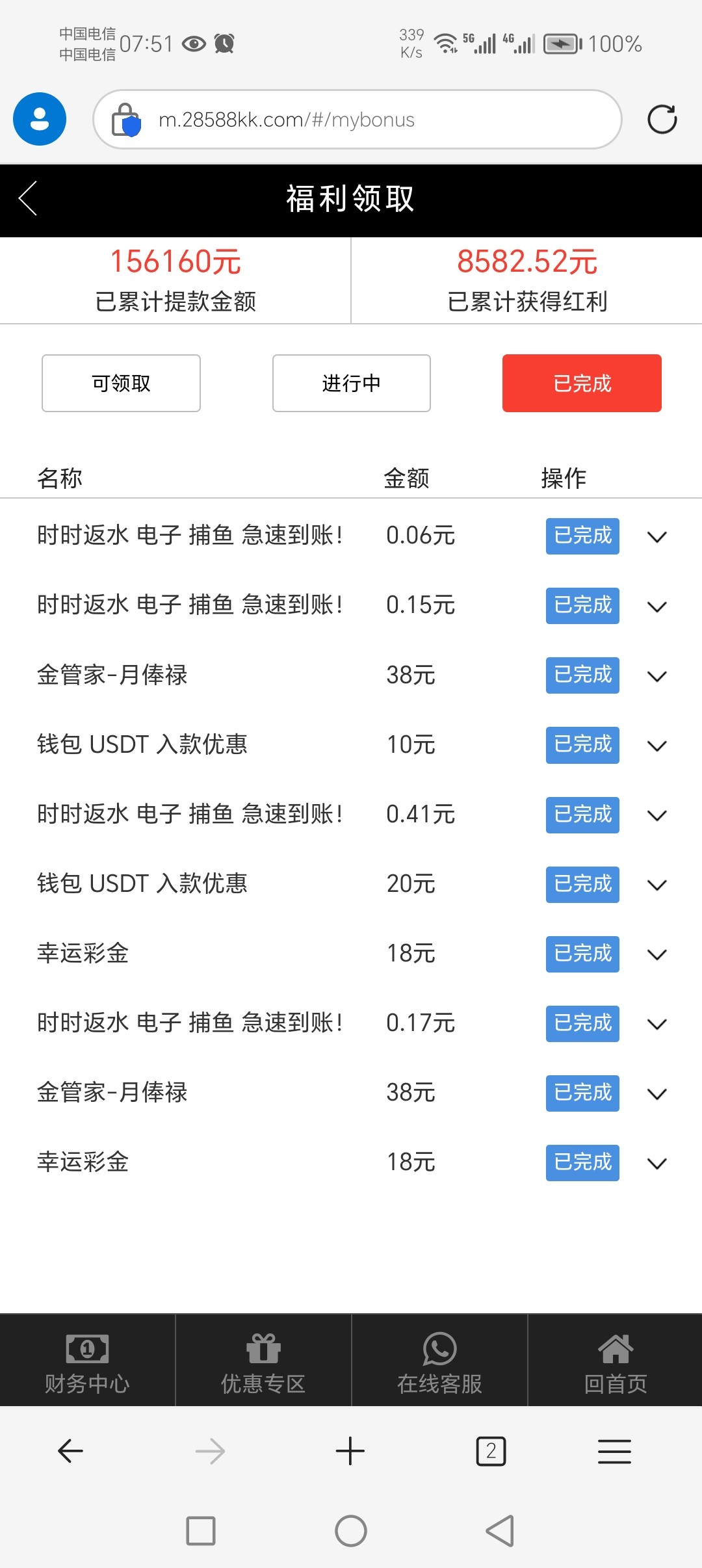This screenshot has width=702, height=1568.
Task: Expand the 0.17元 rebate row
Action: tap(657, 1024)
